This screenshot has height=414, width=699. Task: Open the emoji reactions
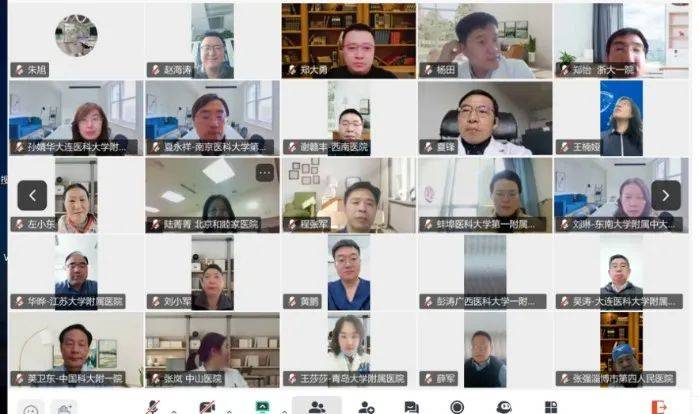pyautogui.click(x=32, y=408)
